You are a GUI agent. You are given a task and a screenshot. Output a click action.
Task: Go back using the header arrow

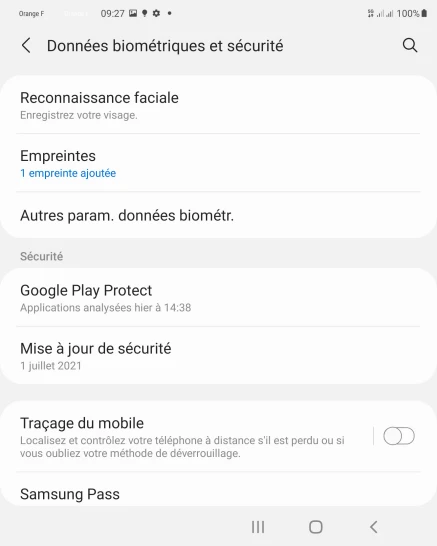[x=26, y=46]
